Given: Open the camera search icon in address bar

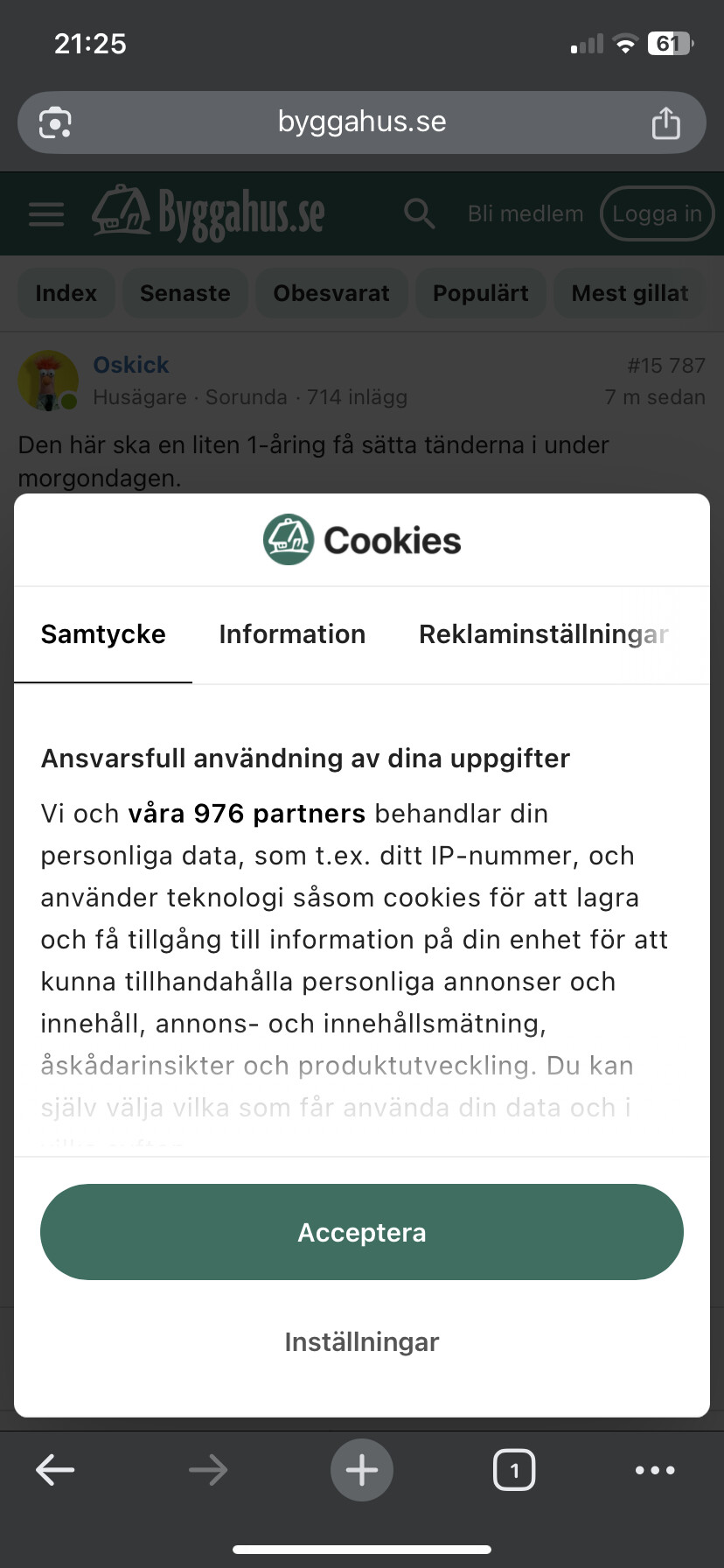Looking at the screenshot, I should (x=55, y=122).
